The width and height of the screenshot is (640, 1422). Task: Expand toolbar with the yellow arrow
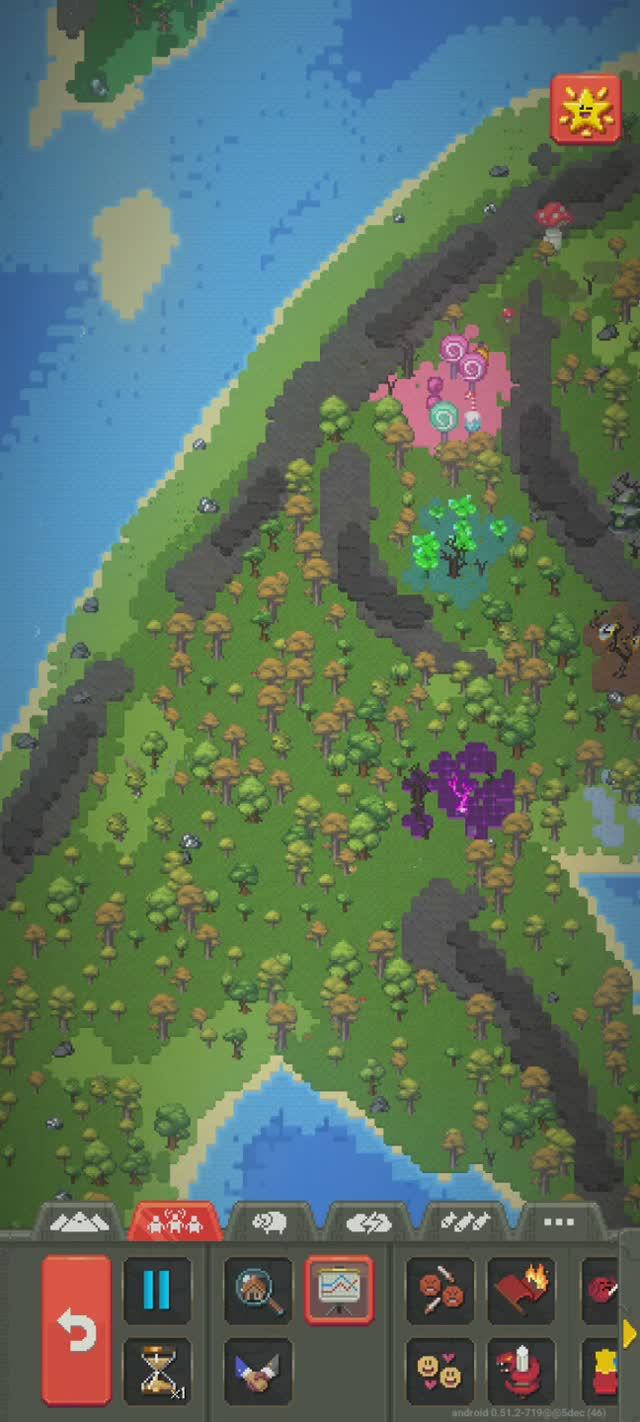(629, 1333)
